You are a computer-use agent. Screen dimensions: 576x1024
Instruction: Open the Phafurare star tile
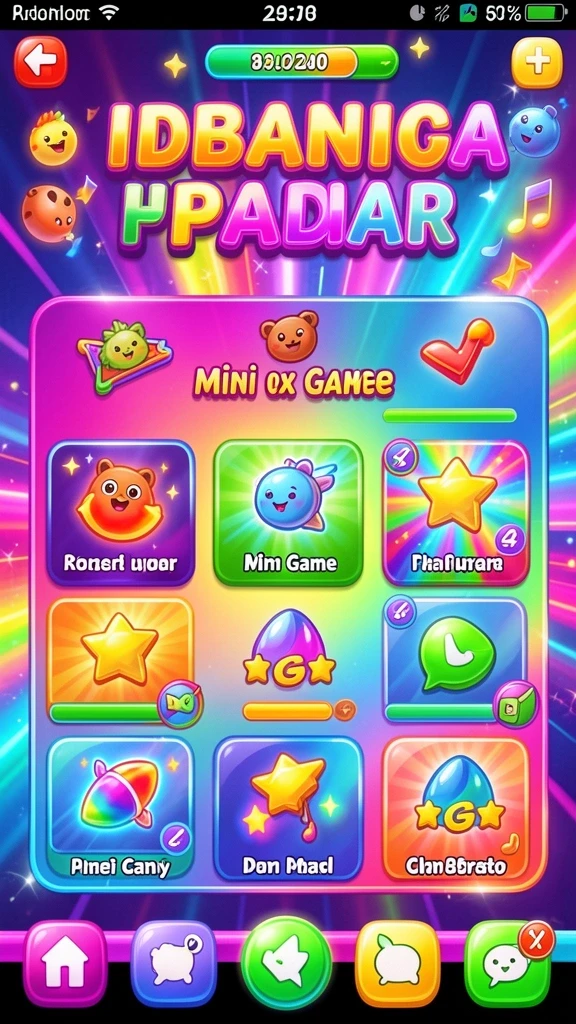456,513
